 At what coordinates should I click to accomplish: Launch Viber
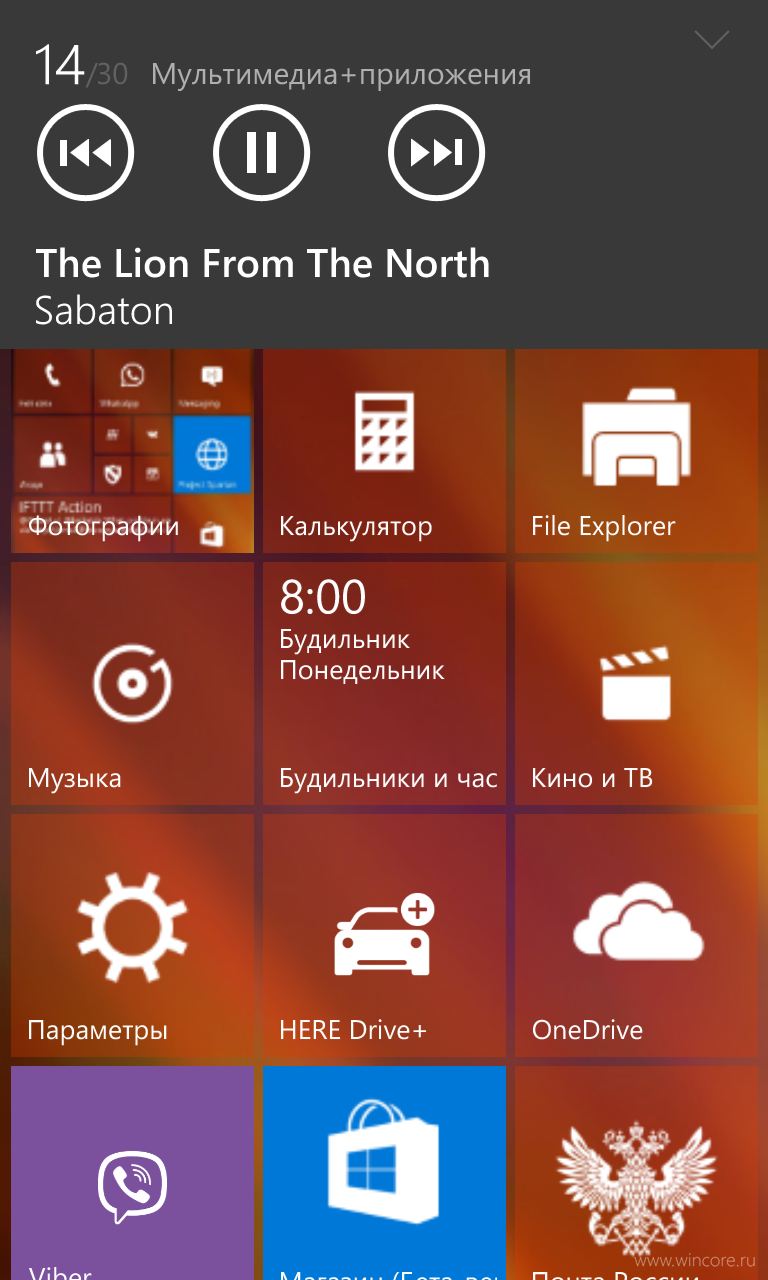pos(132,1173)
